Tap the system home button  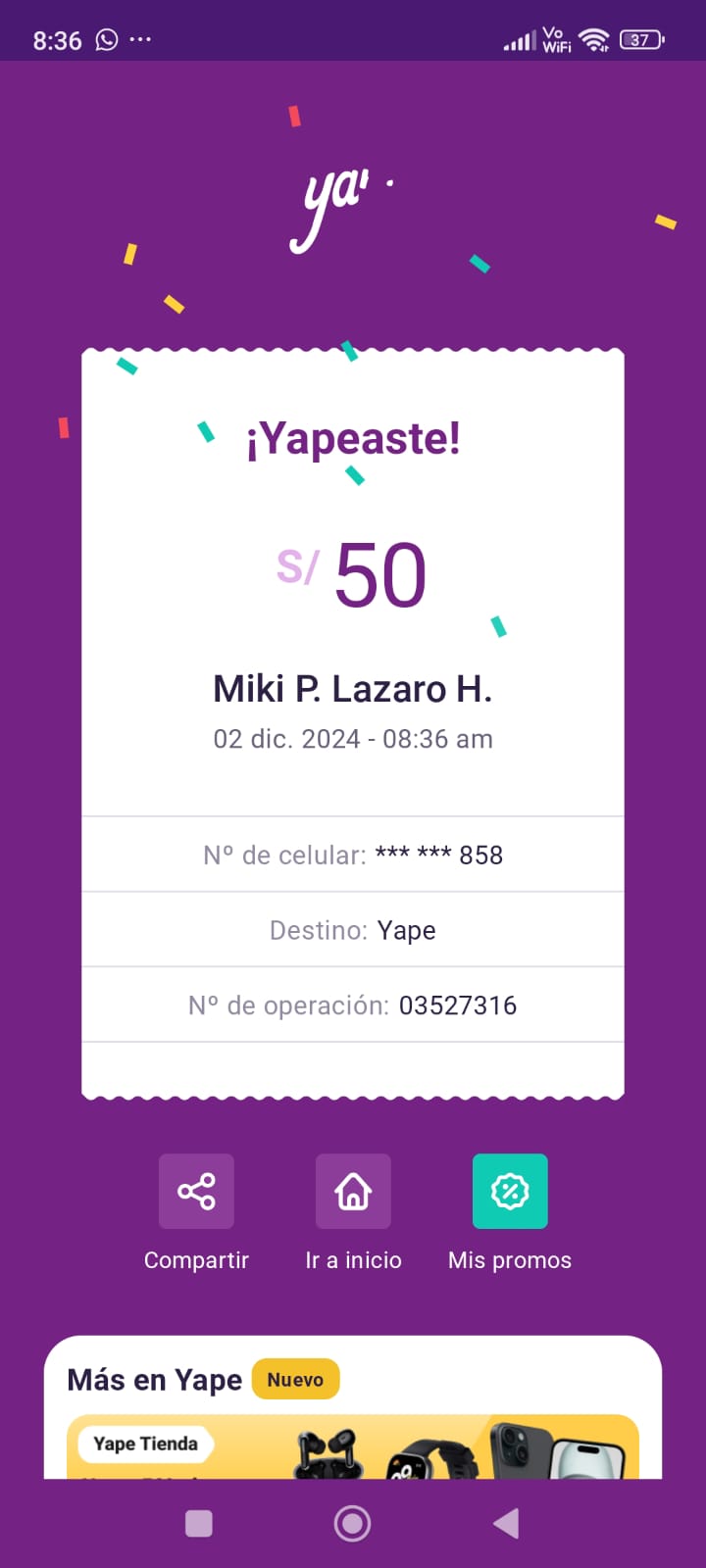(x=353, y=1523)
